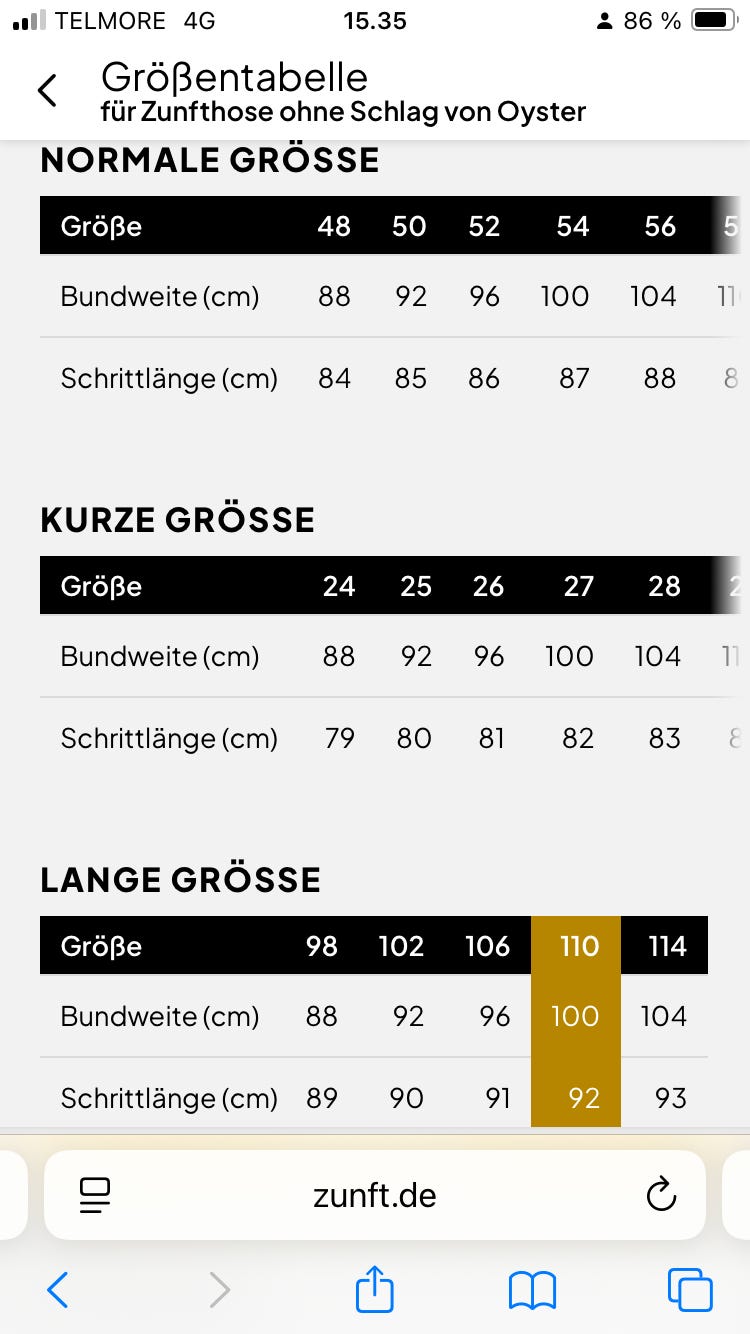The height and width of the screenshot is (1334, 750).
Task: Open Safari page settings via the reader icon
Action: tap(93, 1195)
